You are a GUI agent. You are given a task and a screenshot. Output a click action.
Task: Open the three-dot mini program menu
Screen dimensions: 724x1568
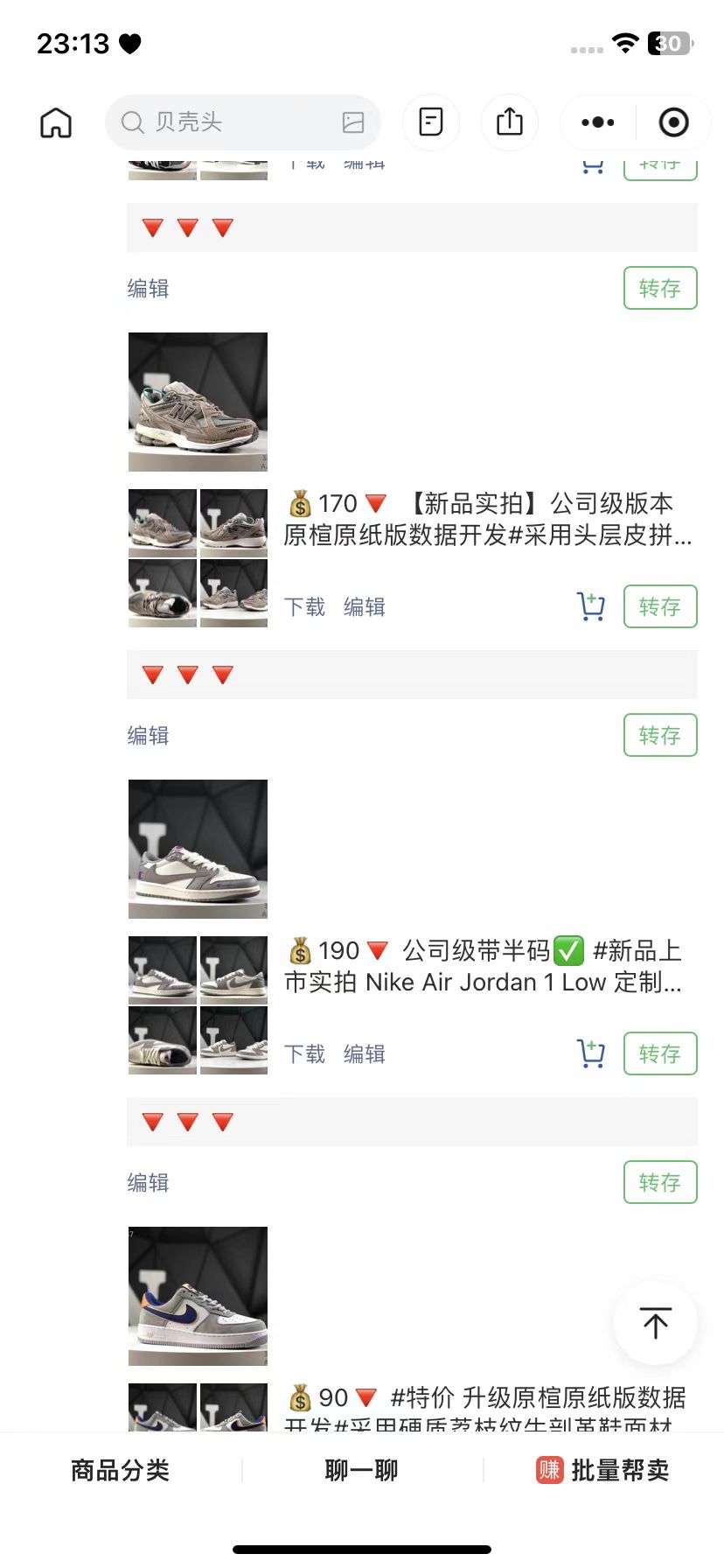click(598, 122)
